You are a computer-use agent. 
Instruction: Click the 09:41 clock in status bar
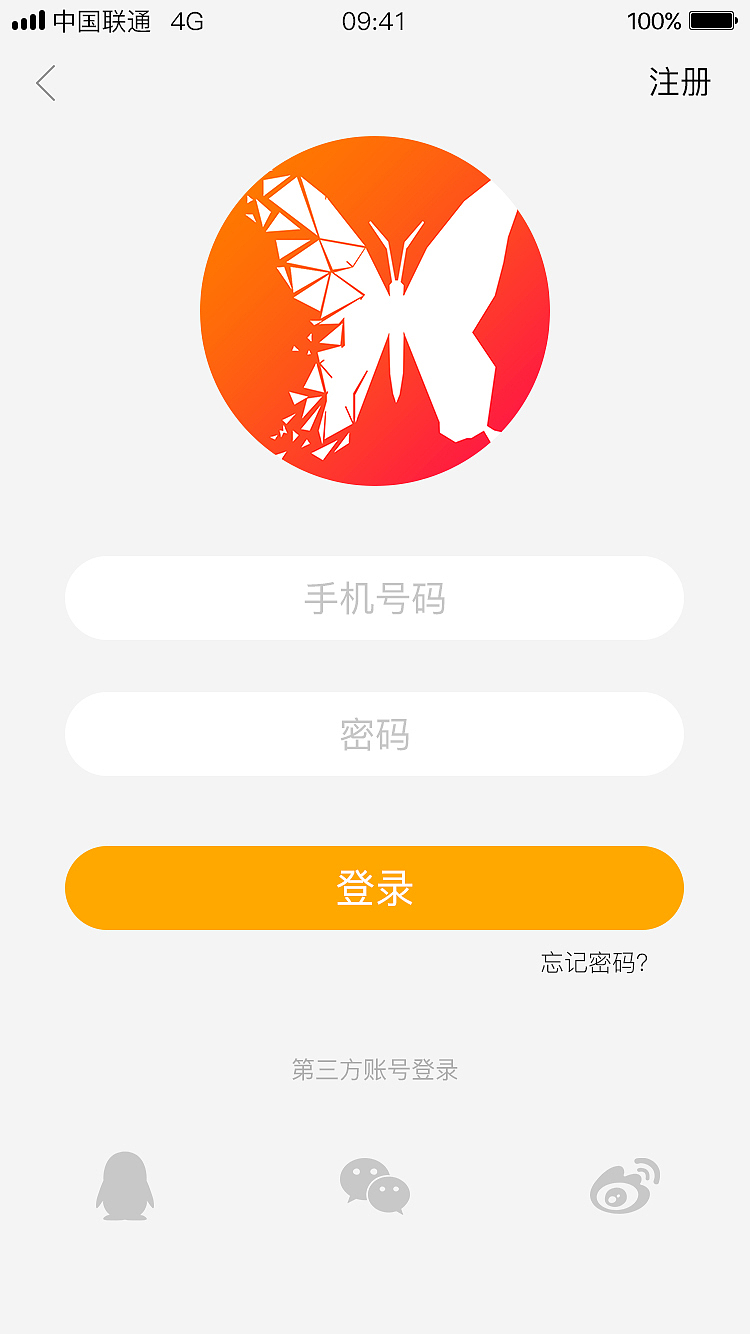374,21
